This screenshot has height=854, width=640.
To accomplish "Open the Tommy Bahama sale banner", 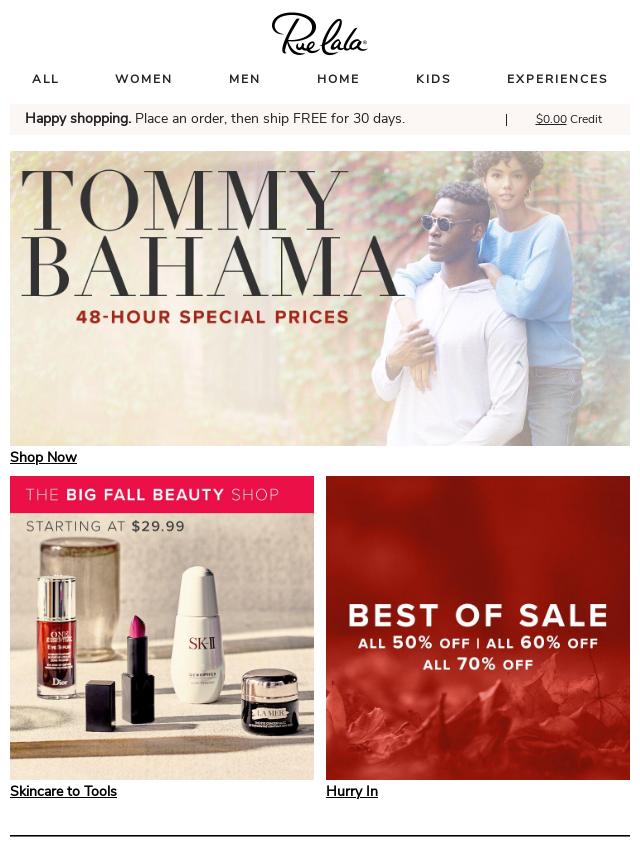I will pyautogui.click(x=320, y=298).
